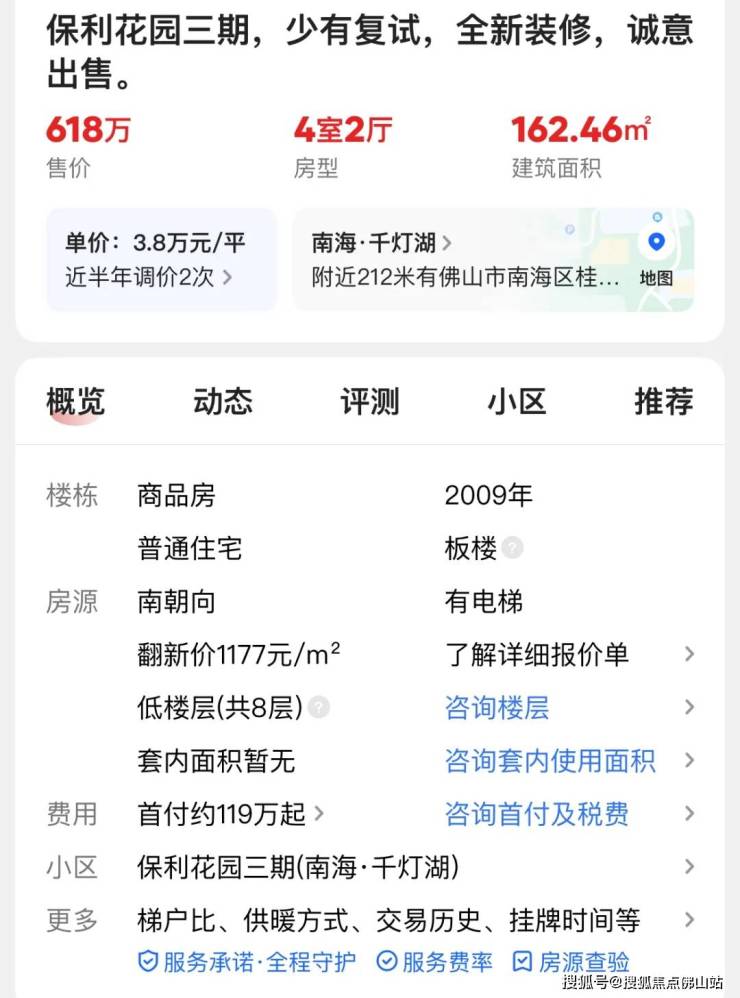Viewport: 740px width, 998px height.
Task: View 近半年调价2次 price history
Action: 149,277
